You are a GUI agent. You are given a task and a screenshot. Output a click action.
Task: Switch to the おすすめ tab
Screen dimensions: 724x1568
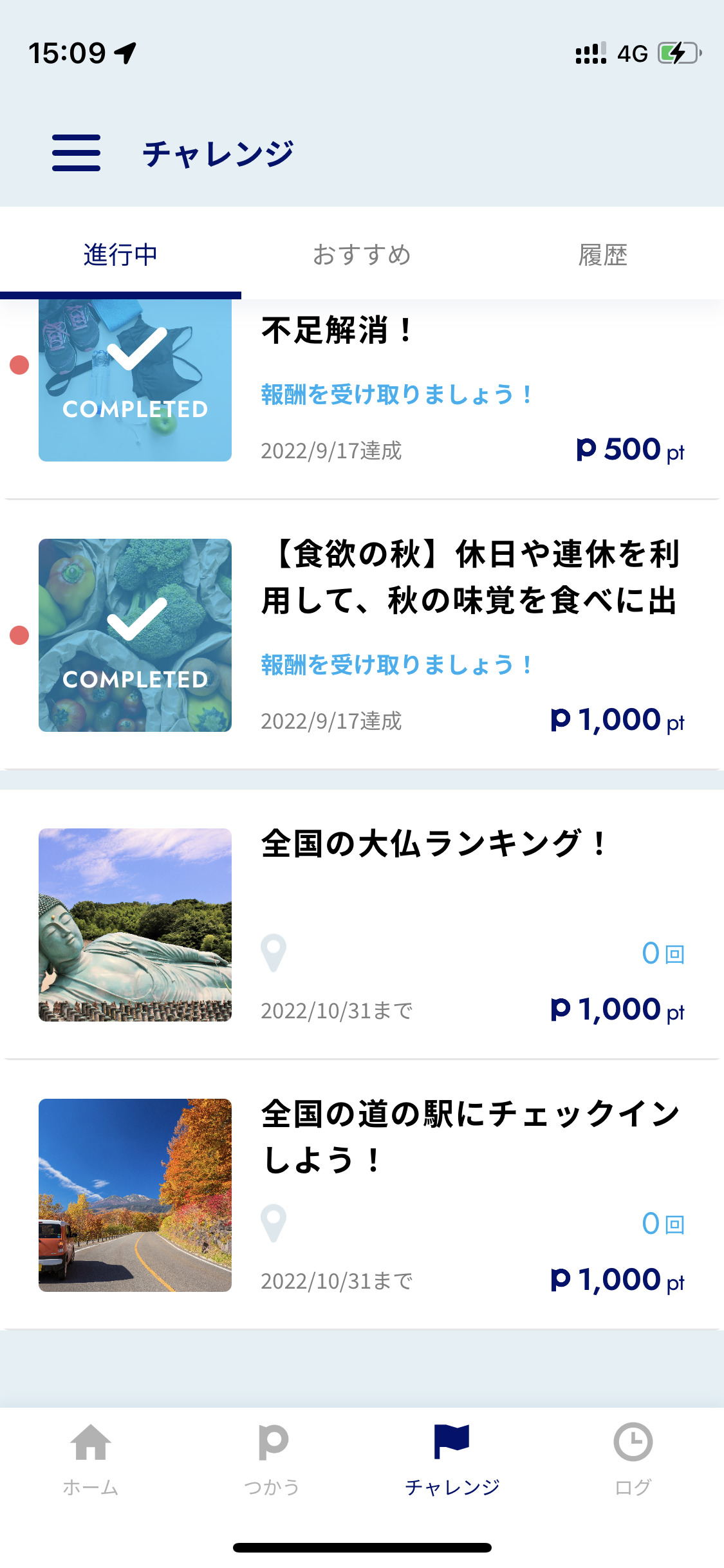[x=362, y=255]
